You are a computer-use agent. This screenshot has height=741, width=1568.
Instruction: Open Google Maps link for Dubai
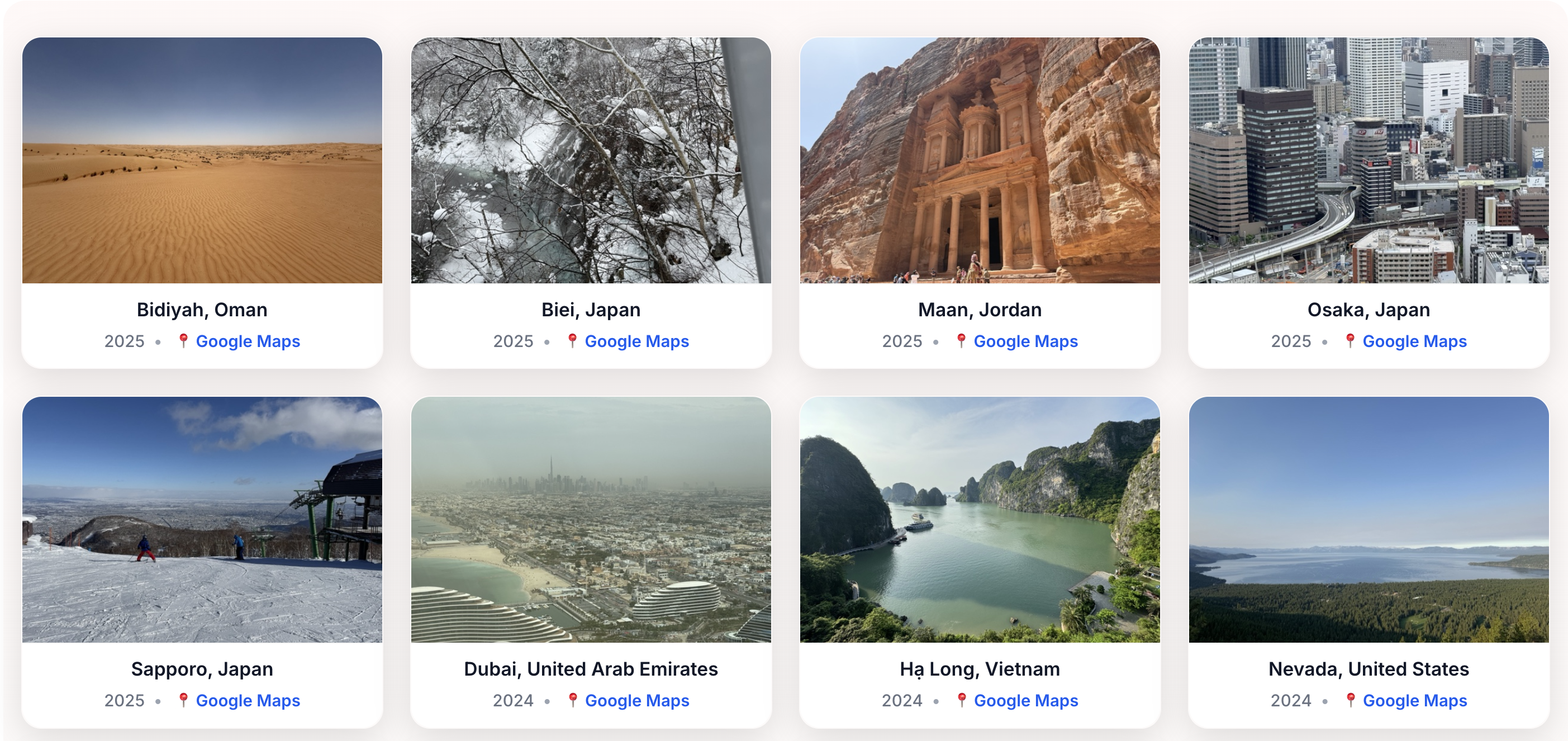[x=636, y=700]
